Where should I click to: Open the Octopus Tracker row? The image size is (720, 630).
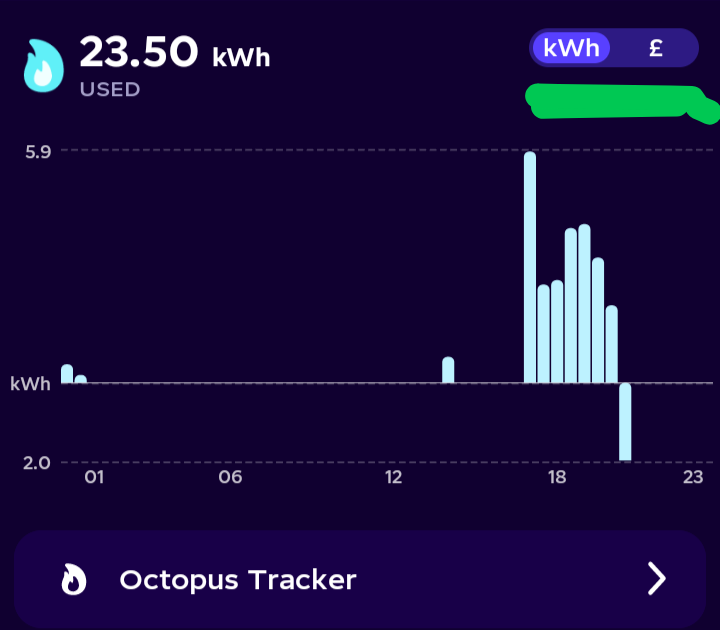(360, 579)
